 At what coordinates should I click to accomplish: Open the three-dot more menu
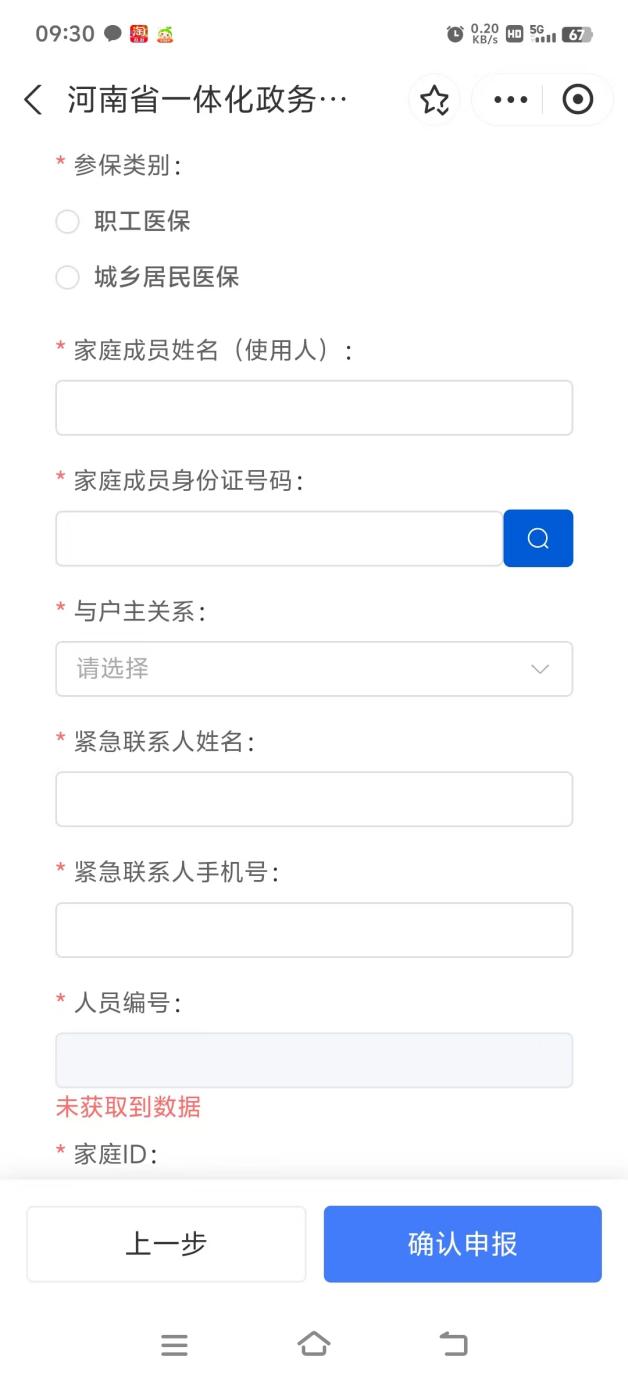510,100
